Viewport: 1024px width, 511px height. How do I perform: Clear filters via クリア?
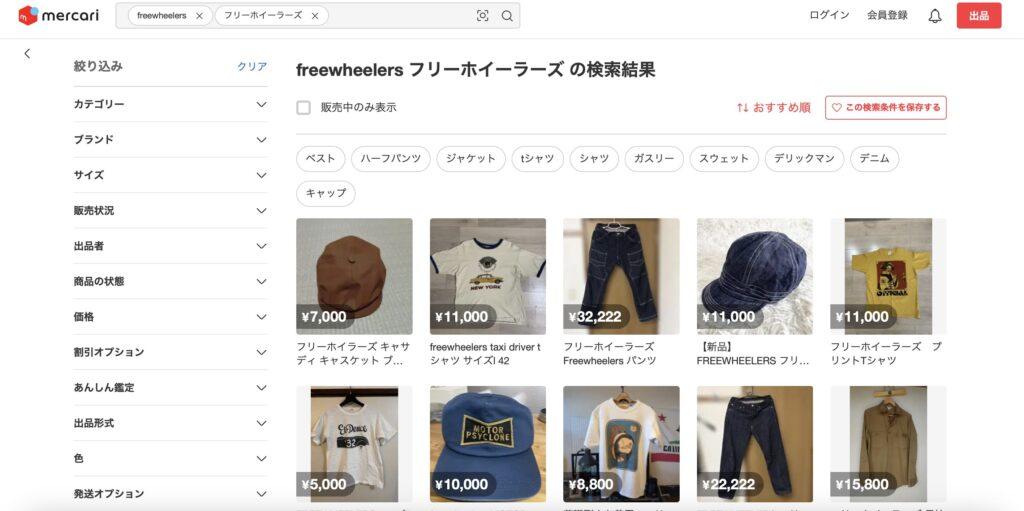pos(252,66)
